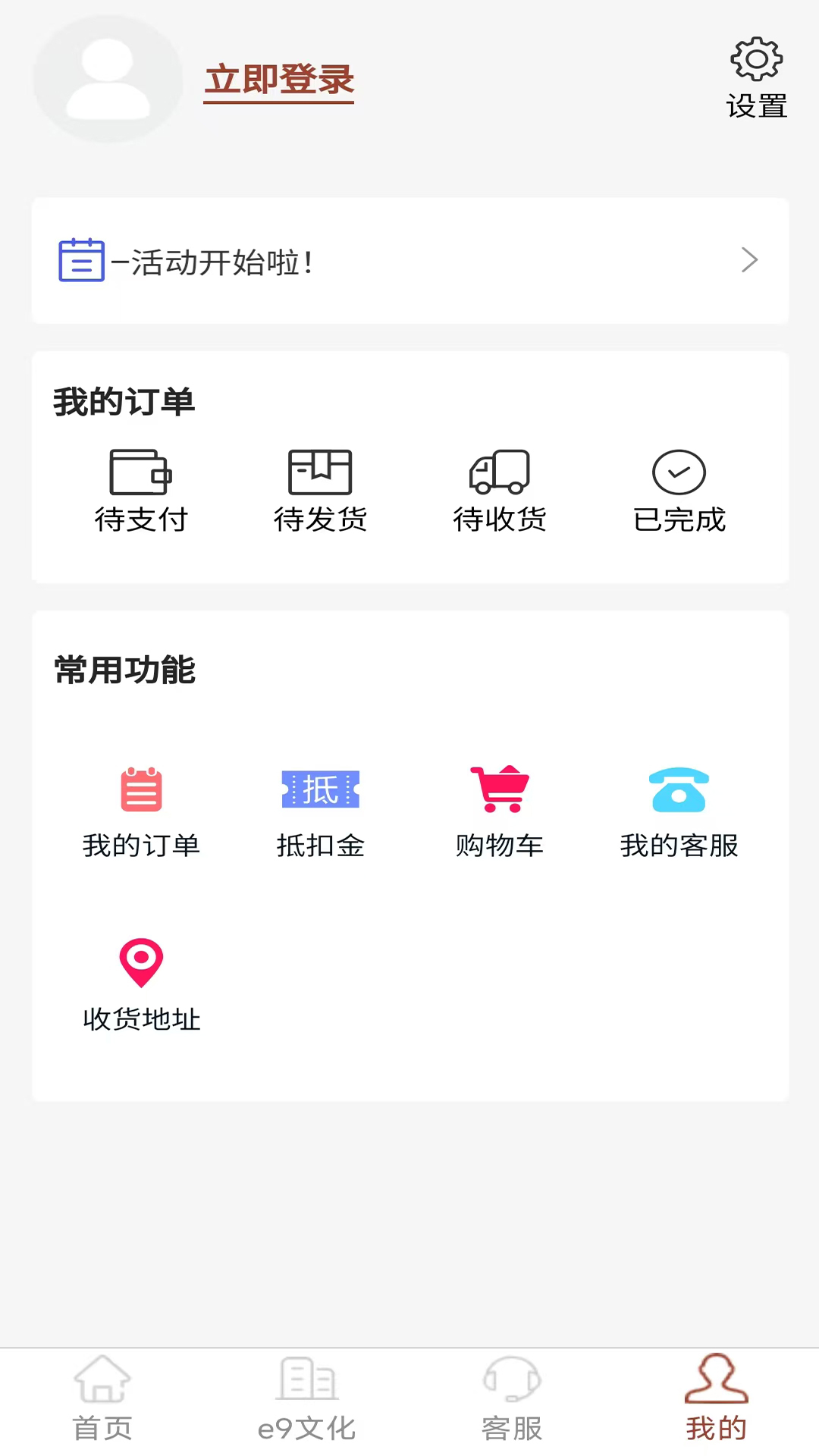Viewport: 819px width, 1456px height.
Task: Switch to the e9文化 tab
Action: [307, 1399]
